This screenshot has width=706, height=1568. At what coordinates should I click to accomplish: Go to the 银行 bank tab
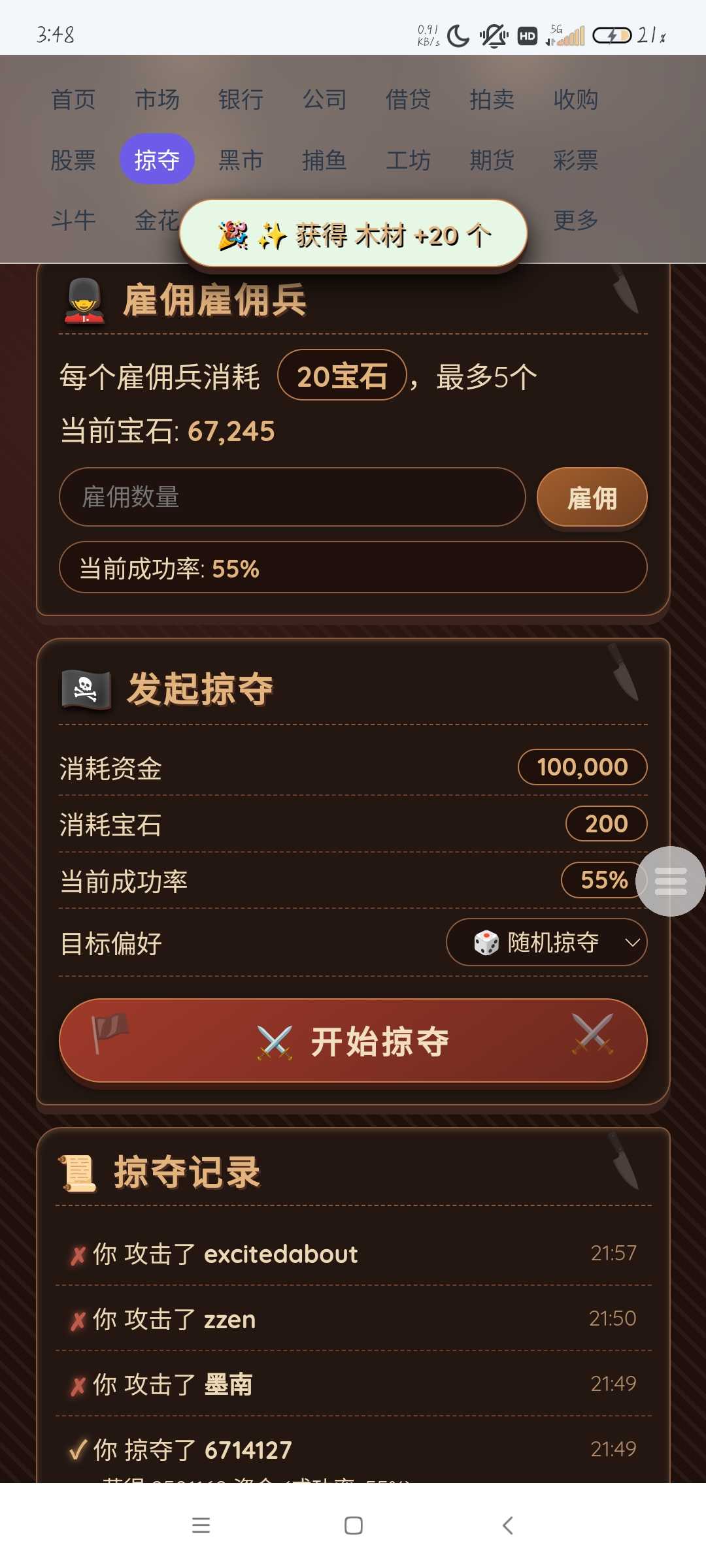241,99
